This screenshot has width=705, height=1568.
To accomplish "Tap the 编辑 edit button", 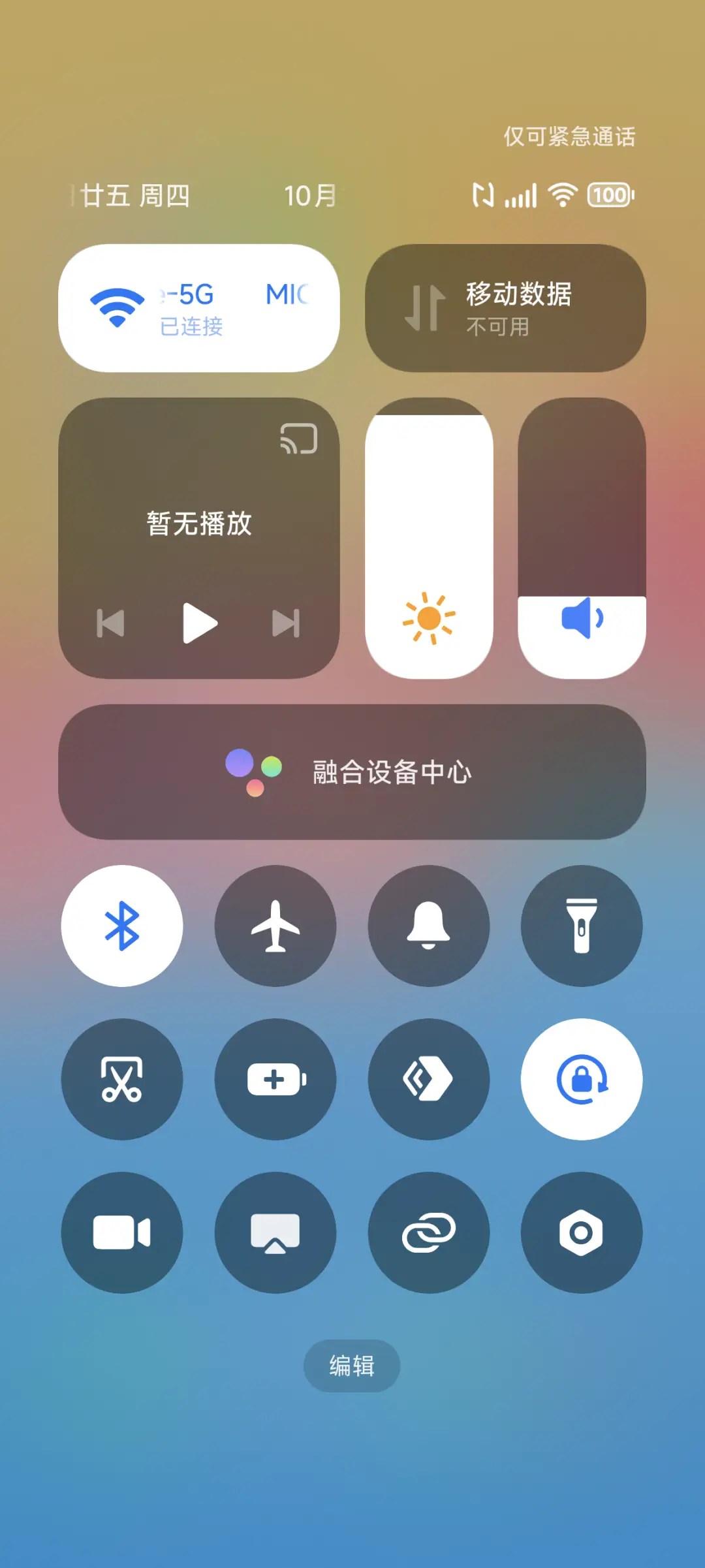I will coord(352,1365).
